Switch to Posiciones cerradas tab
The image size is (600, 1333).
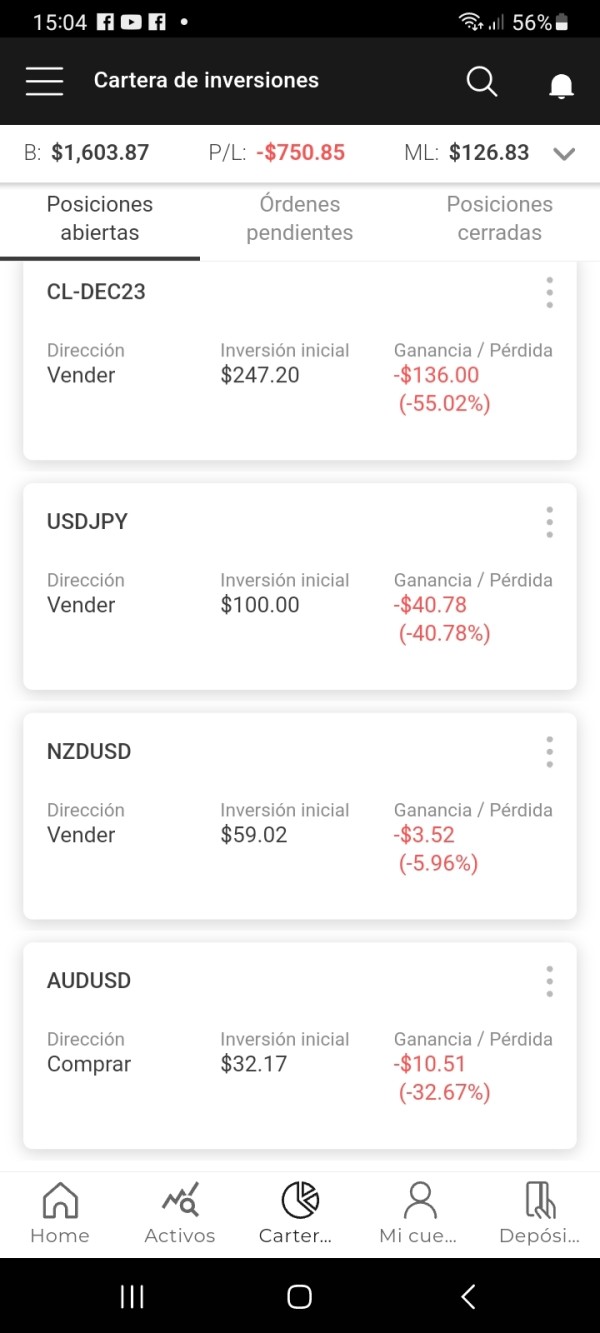(500, 218)
